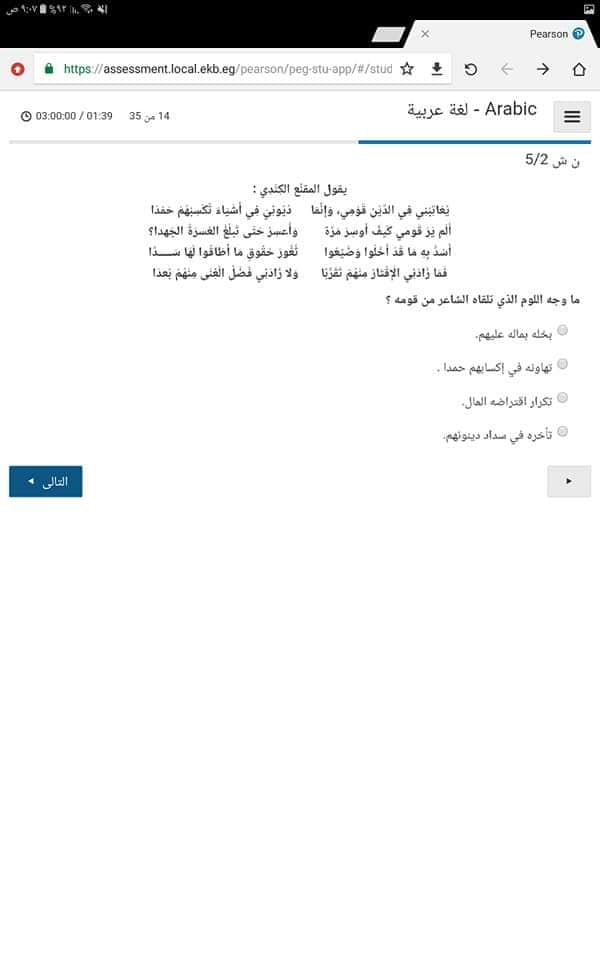Reload the assessment page
This screenshot has width=600, height=960.
tap(470, 69)
